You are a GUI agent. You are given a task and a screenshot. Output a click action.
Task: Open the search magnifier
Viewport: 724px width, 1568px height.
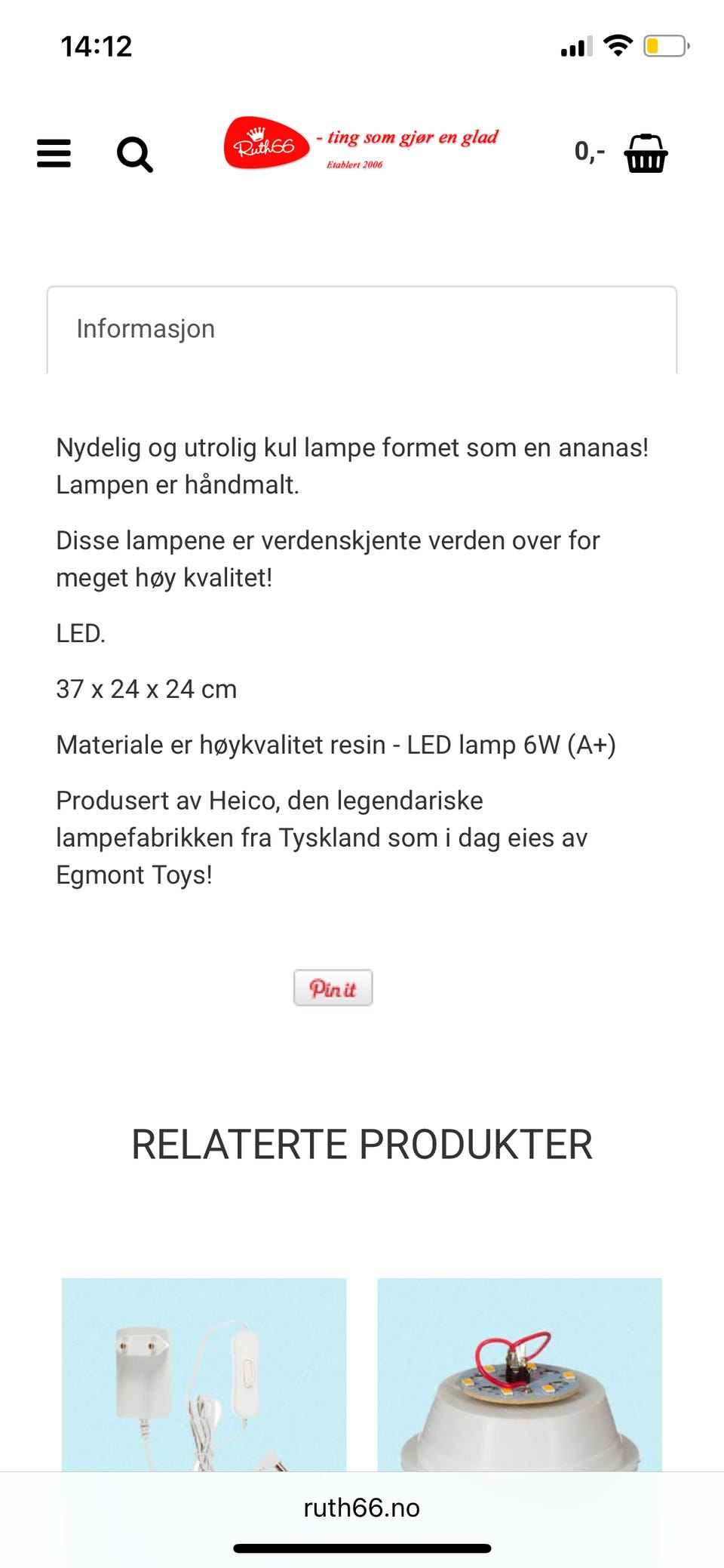[x=135, y=154]
